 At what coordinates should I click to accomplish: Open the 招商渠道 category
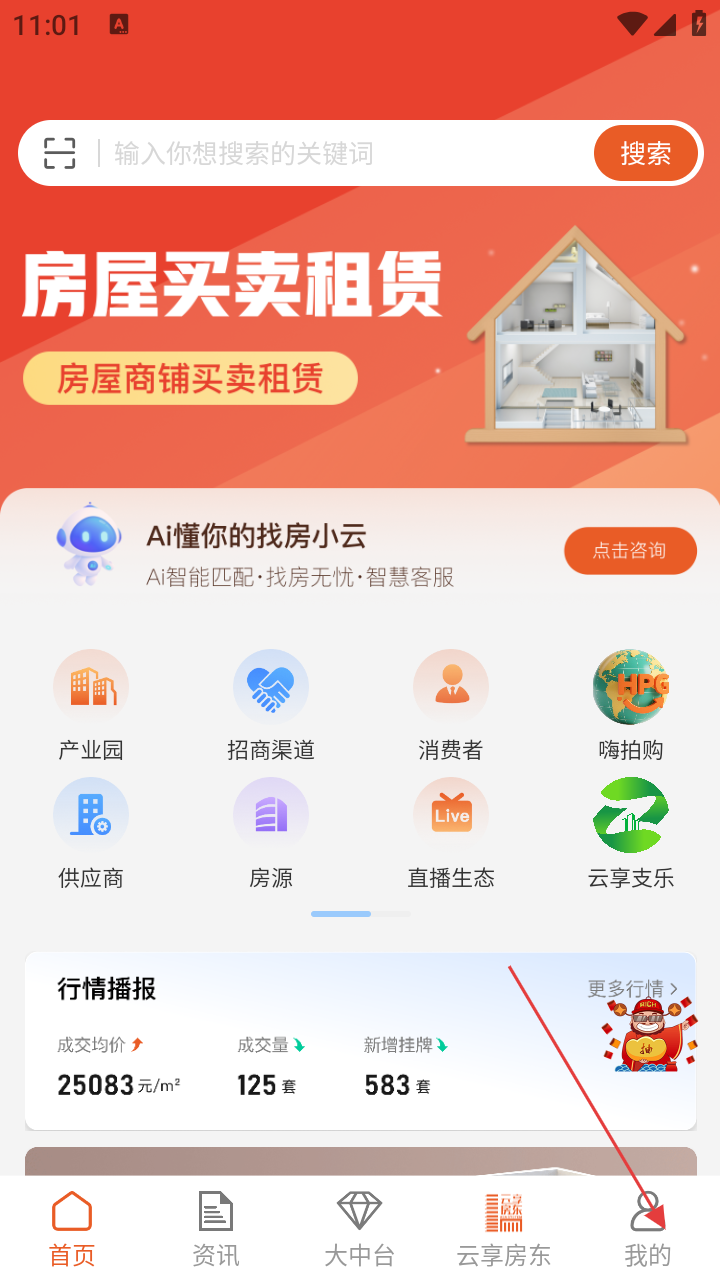tap(271, 705)
